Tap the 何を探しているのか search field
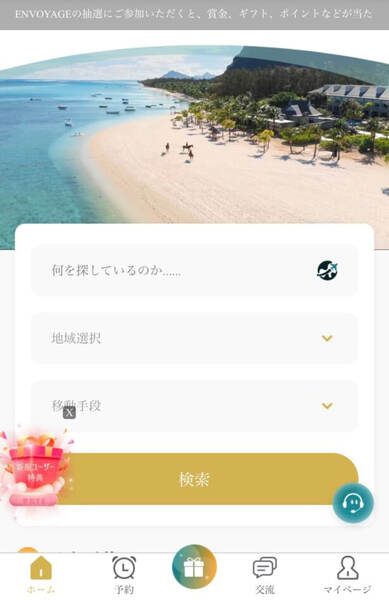Image resolution: width=389 pixels, height=600 pixels. coord(194,271)
